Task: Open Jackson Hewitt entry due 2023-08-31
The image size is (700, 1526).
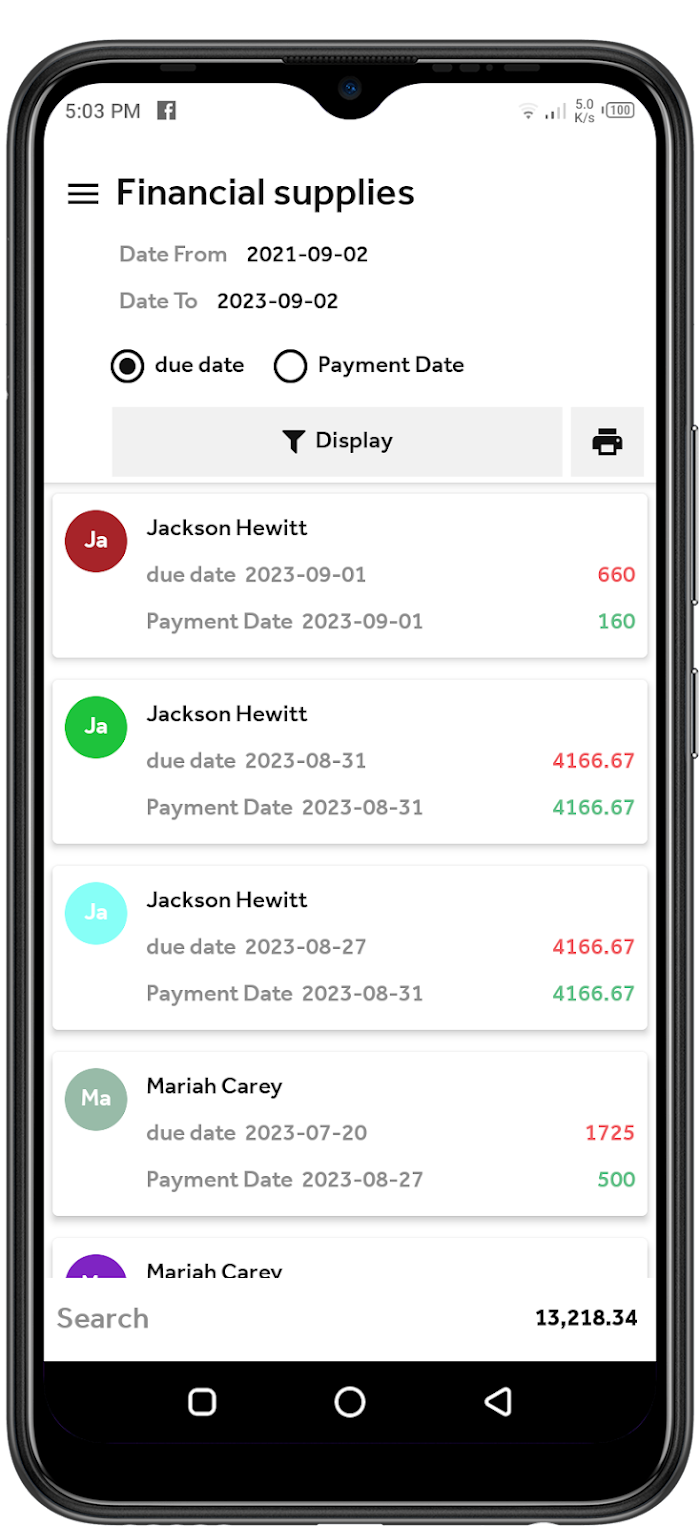Action: (349, 760)
